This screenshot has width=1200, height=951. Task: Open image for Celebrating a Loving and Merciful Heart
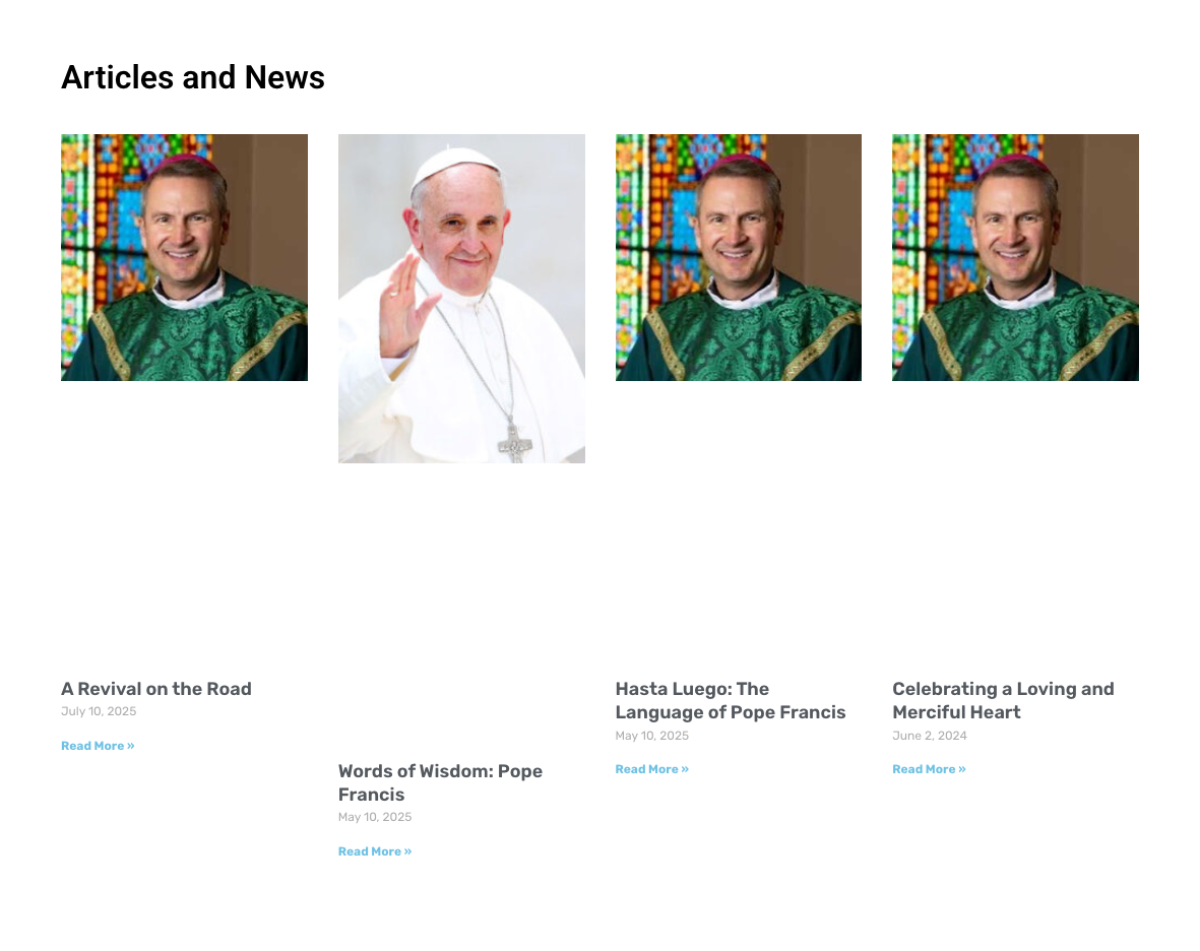tap(1015, 257)
